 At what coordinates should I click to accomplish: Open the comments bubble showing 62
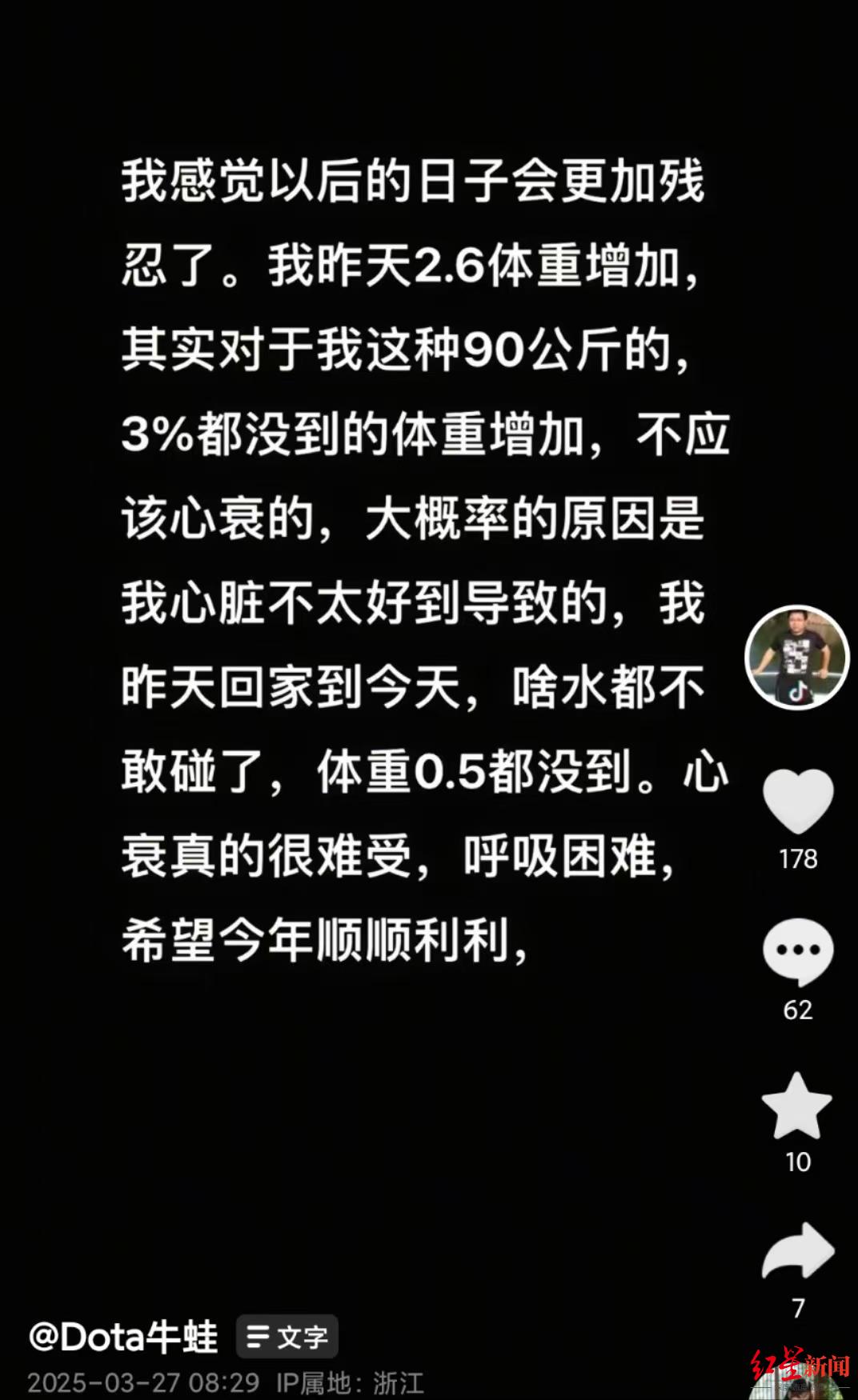coord(797,952)
